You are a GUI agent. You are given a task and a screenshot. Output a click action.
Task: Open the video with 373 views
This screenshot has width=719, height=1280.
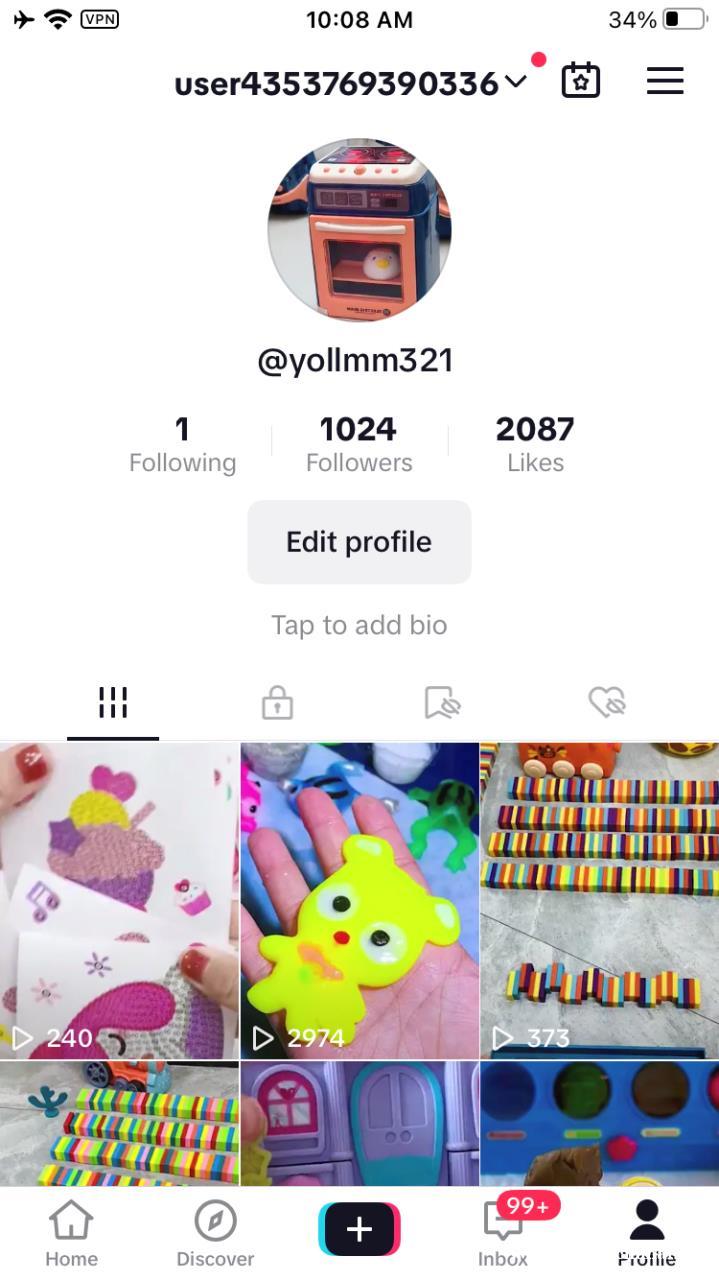pos(599,900)
